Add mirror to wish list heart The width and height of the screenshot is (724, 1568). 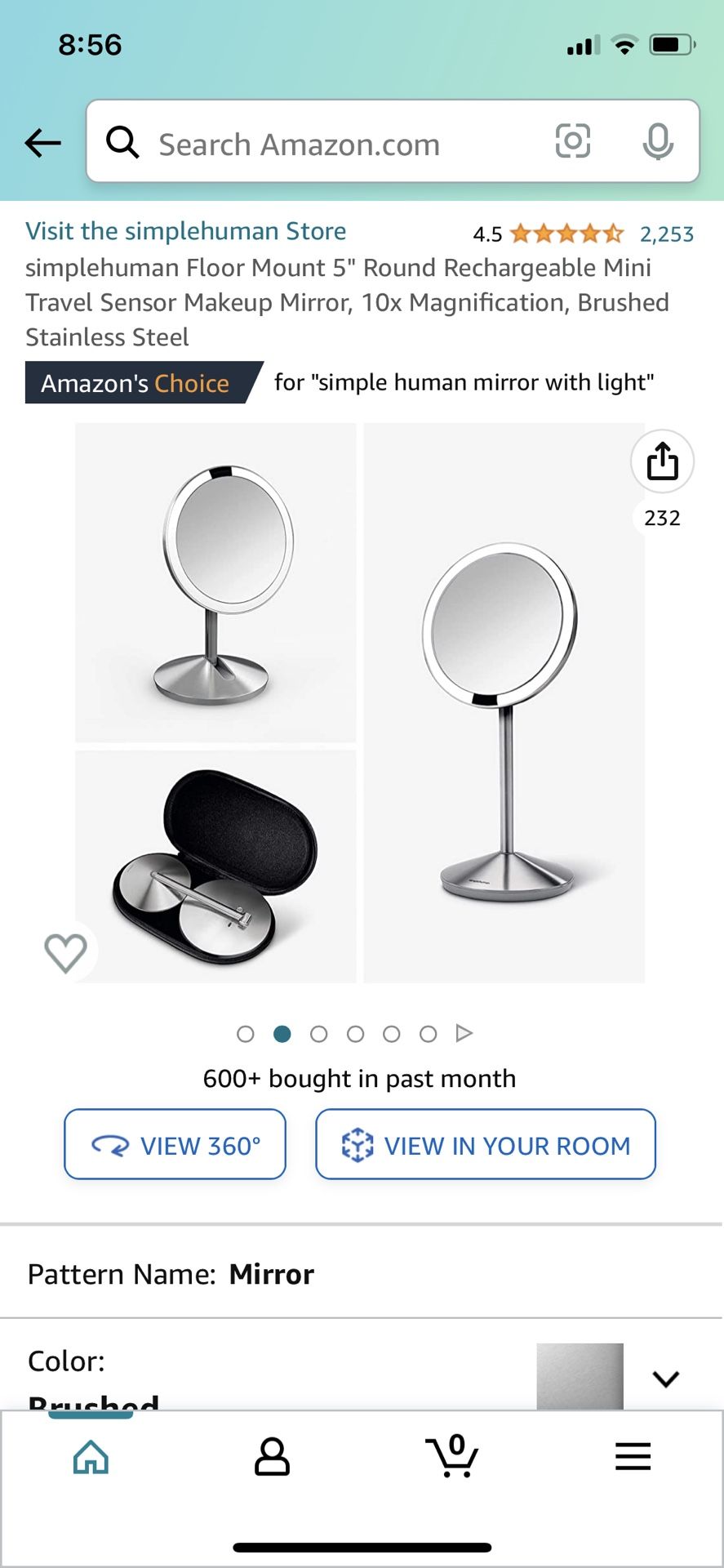[x=65, y=952]
